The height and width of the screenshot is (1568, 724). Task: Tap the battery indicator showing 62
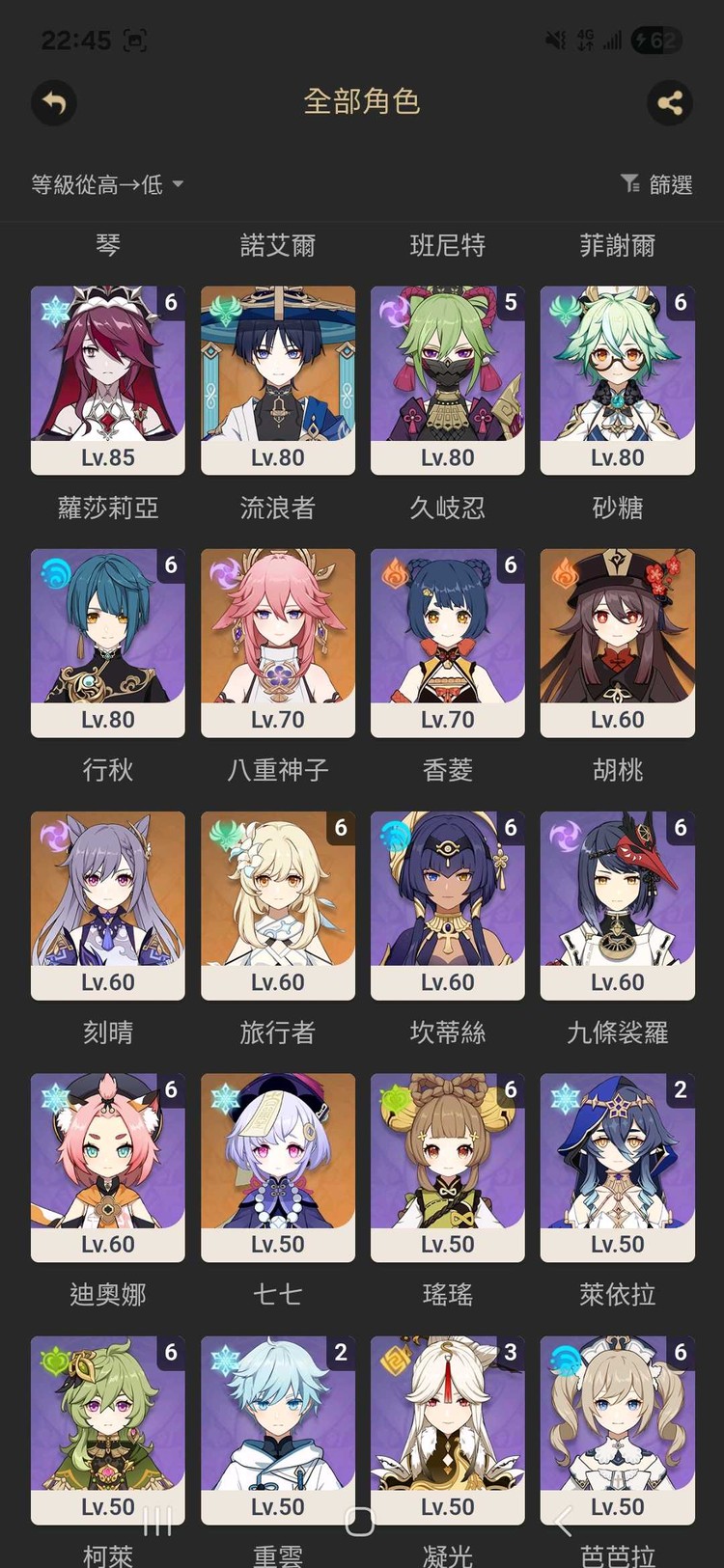coord(657,41)
